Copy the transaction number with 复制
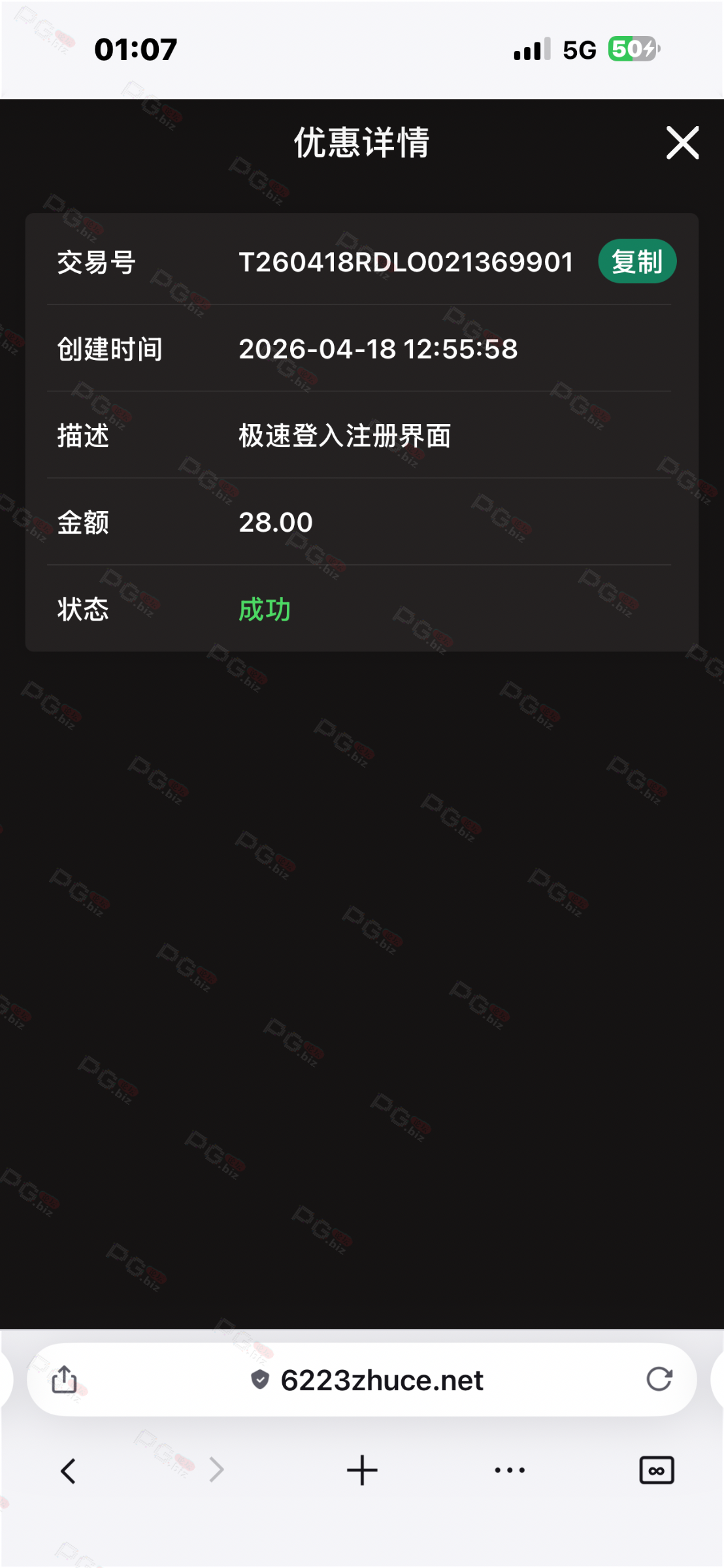The image size is (724, 1568). click(x=637, y=262)
